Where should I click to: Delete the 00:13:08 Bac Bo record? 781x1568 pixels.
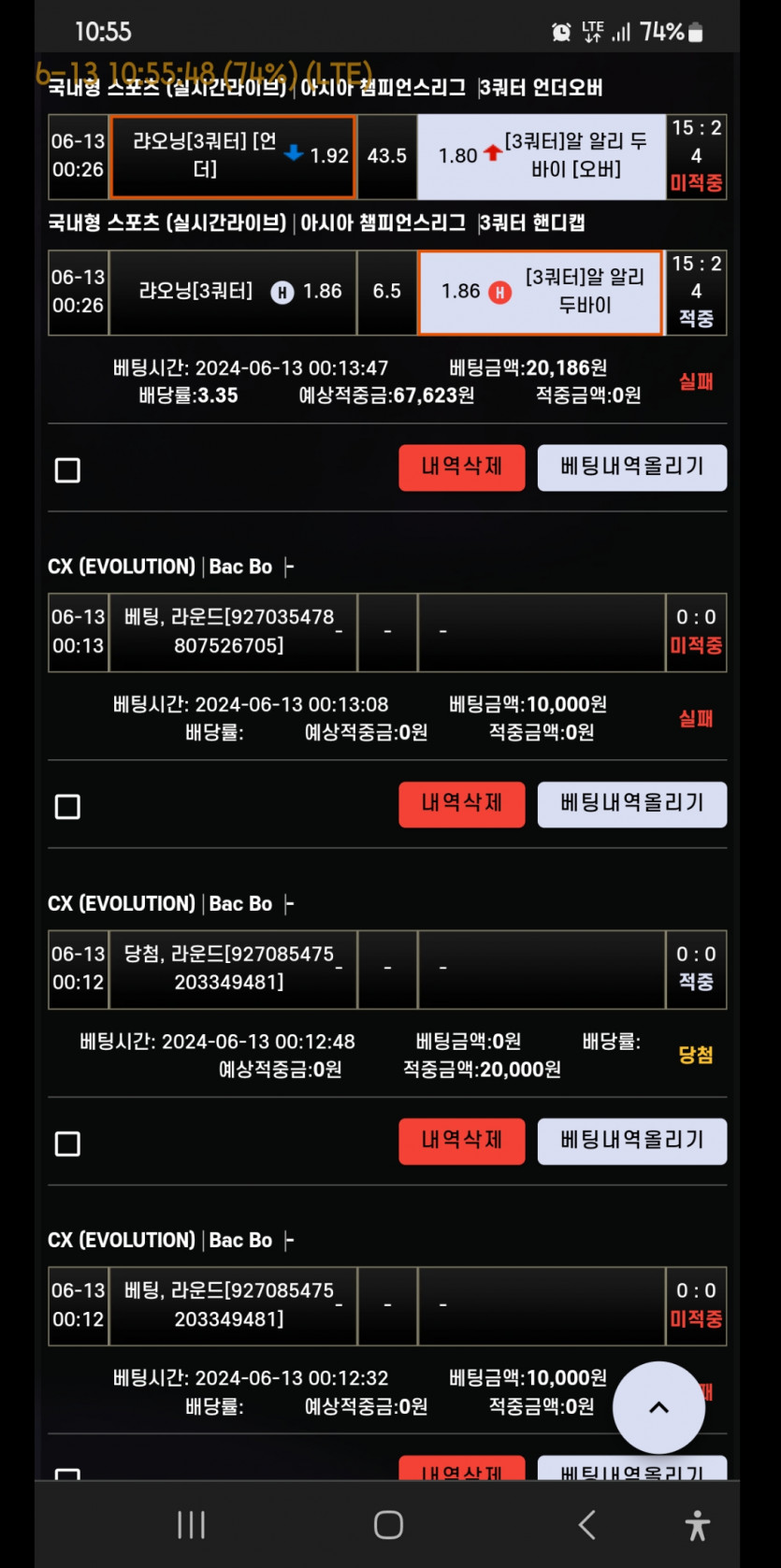[x=461, y=803]
